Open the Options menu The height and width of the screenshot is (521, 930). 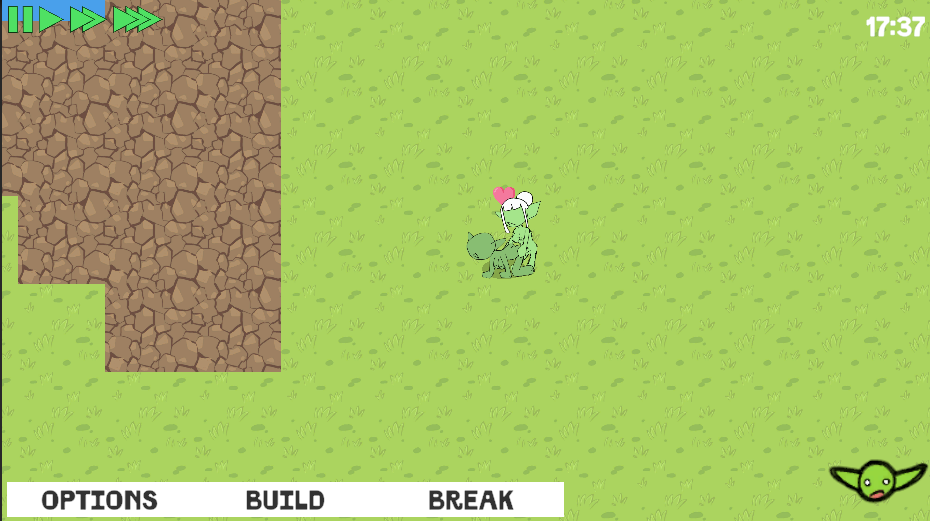tap(100, 500)
